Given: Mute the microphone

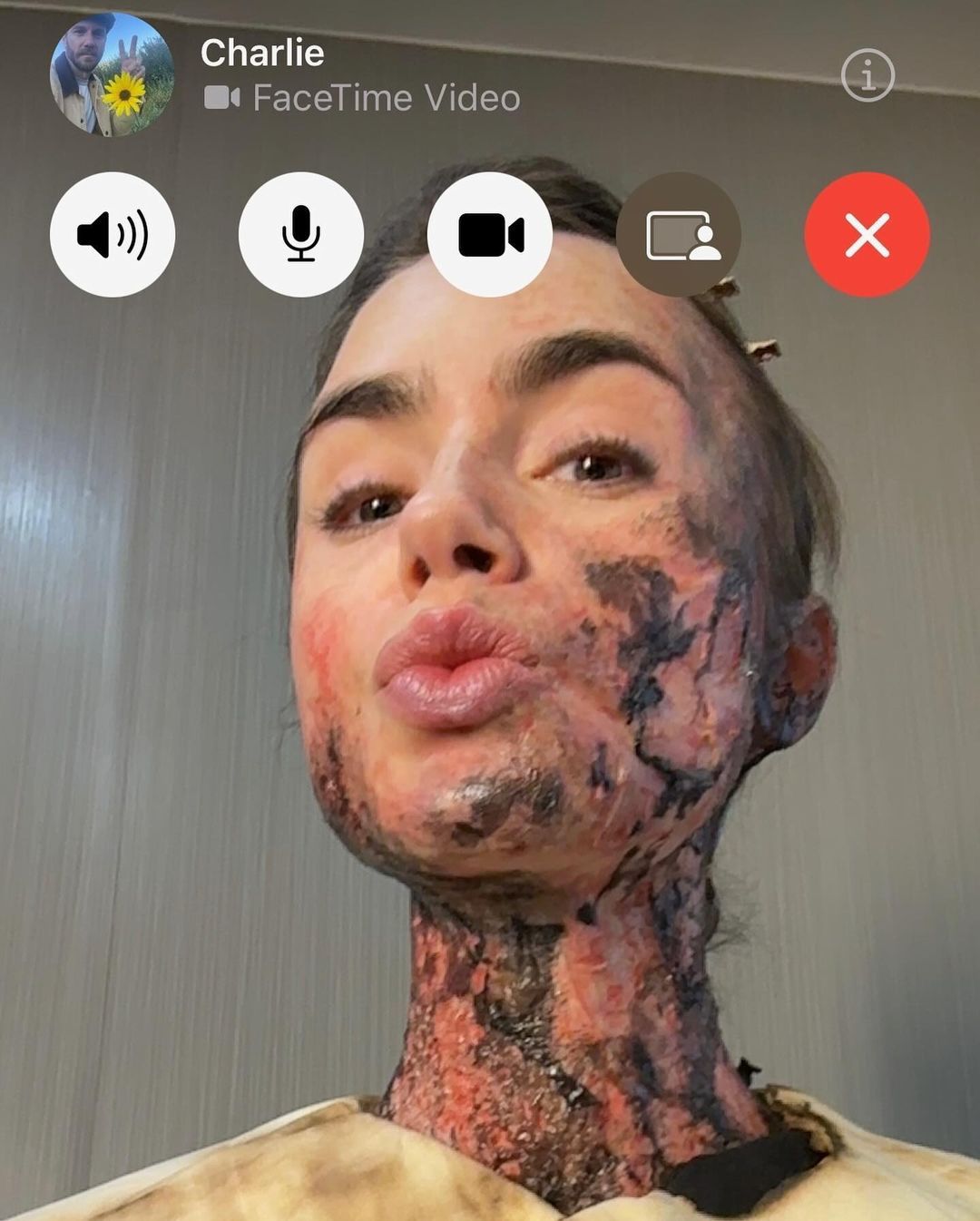Looking at the screenshot, I should pyautogui.click(x=301, y=235).
